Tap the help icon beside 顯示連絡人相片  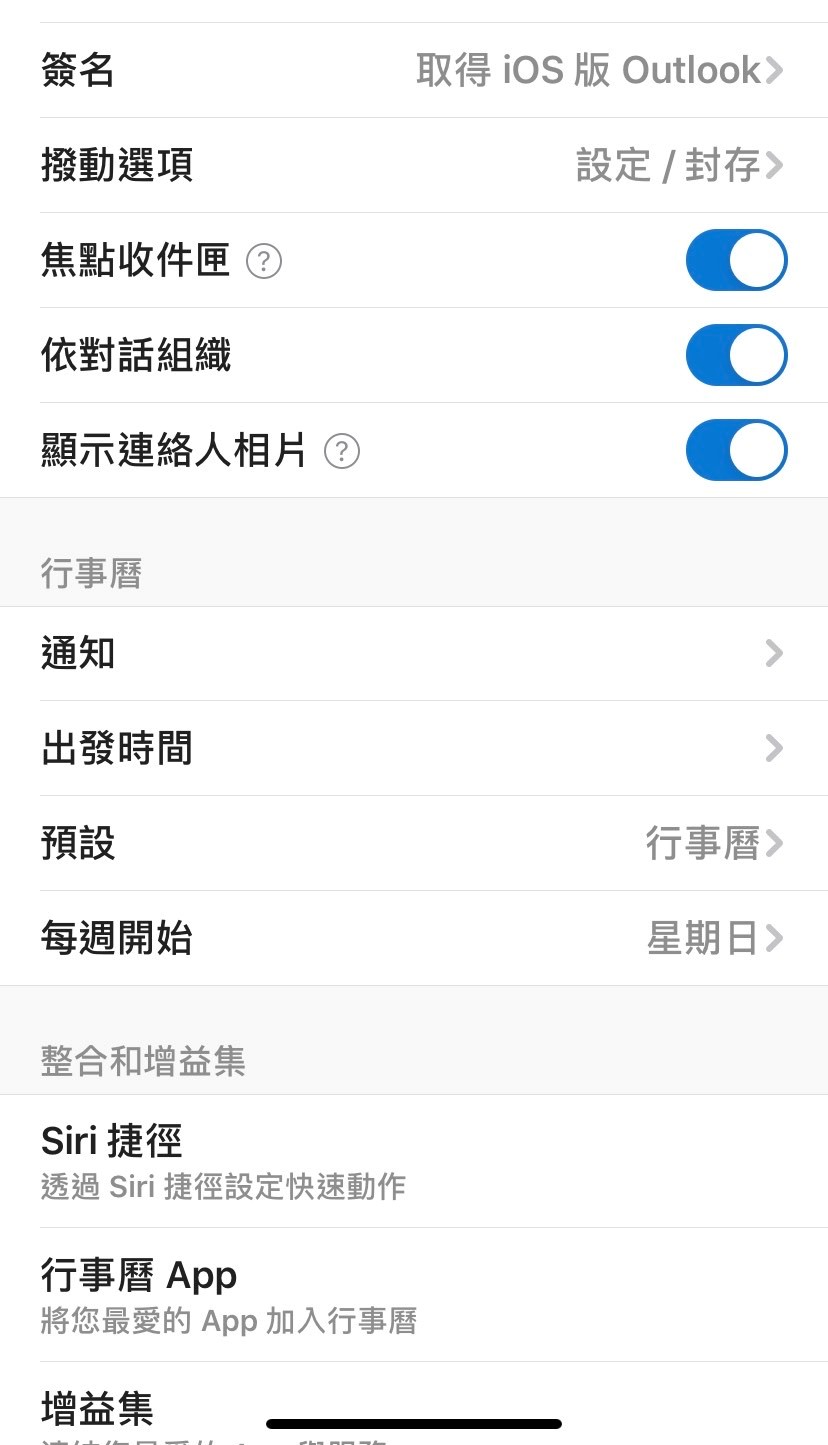(x=342, y=452)
